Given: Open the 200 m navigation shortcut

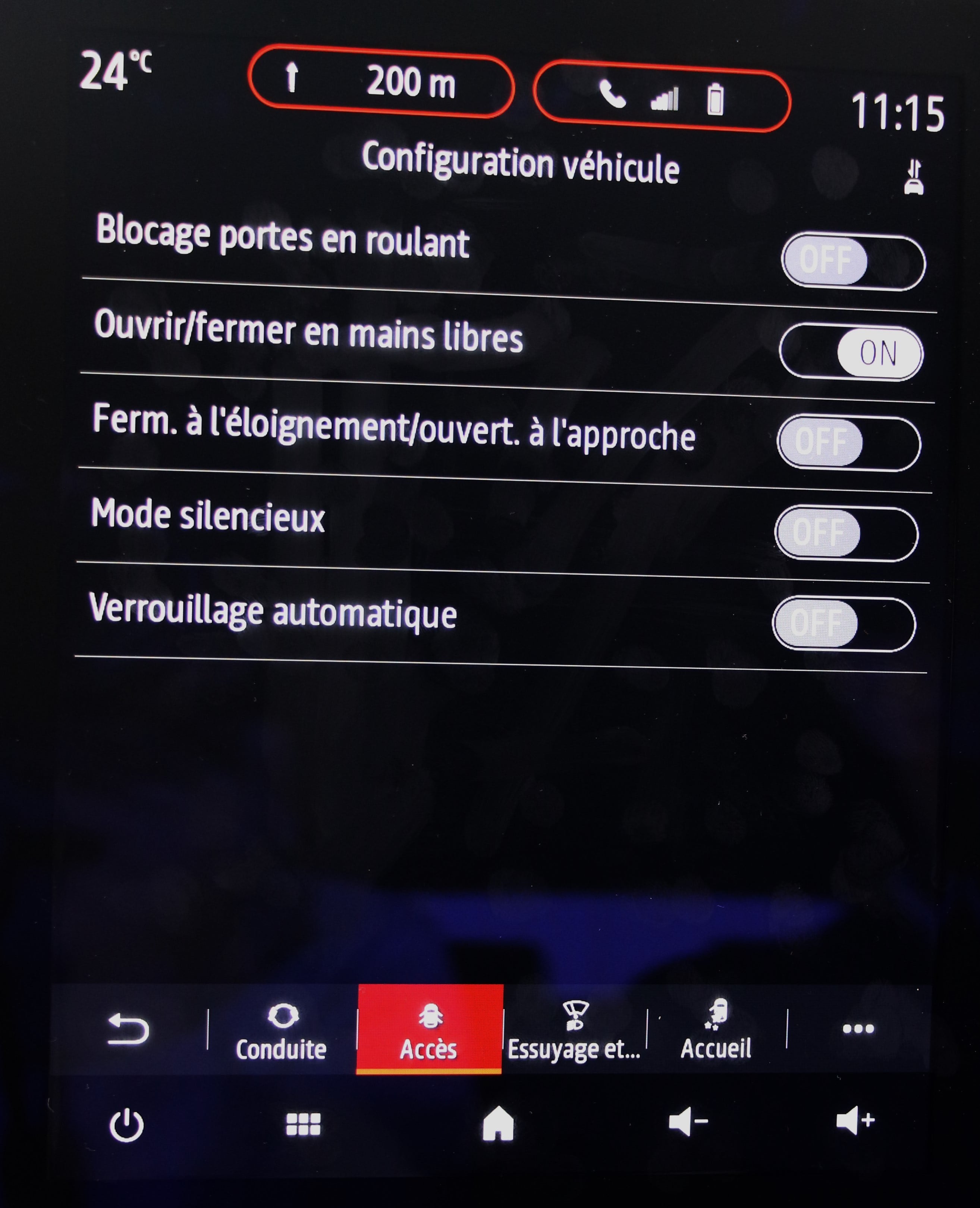Looking at the screenshot, I should 381,82.
